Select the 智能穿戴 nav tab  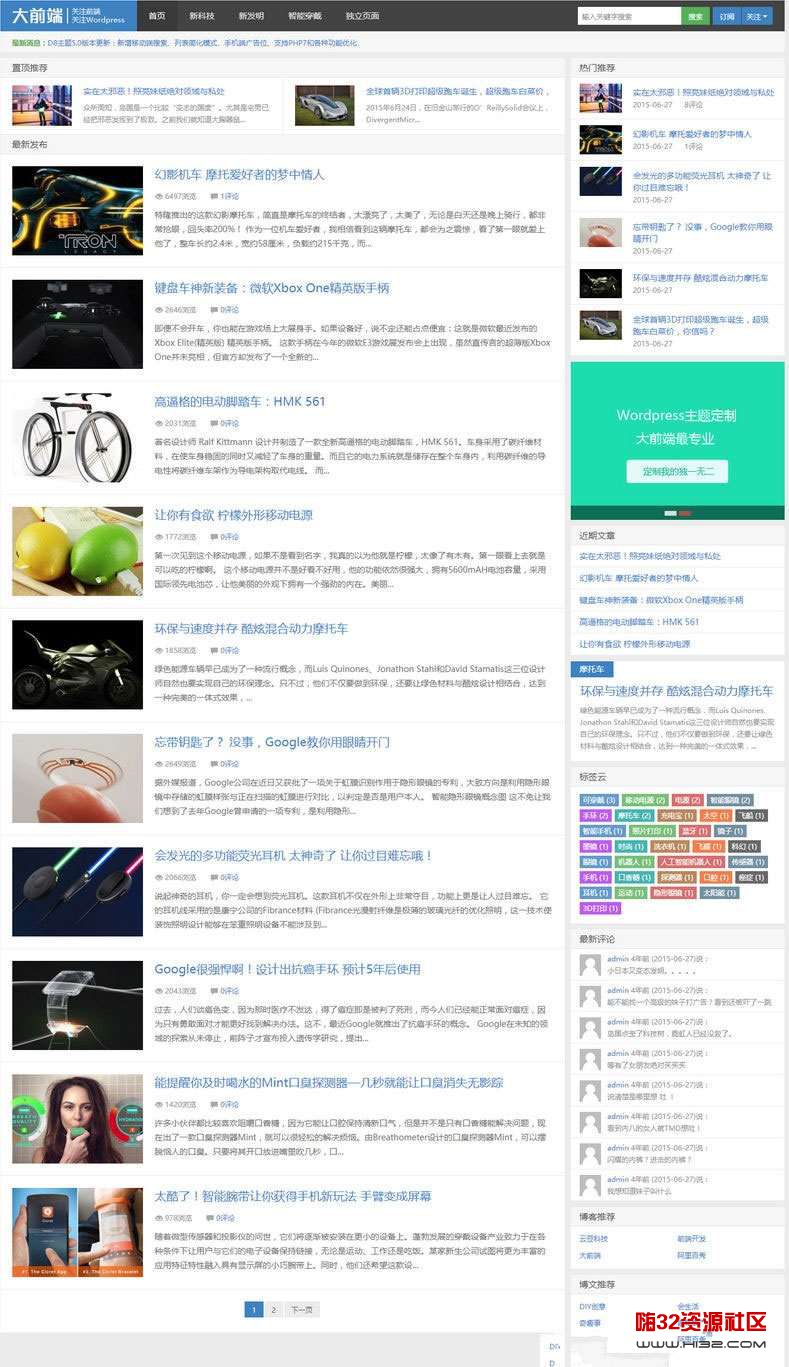click(x=303, y=16)
